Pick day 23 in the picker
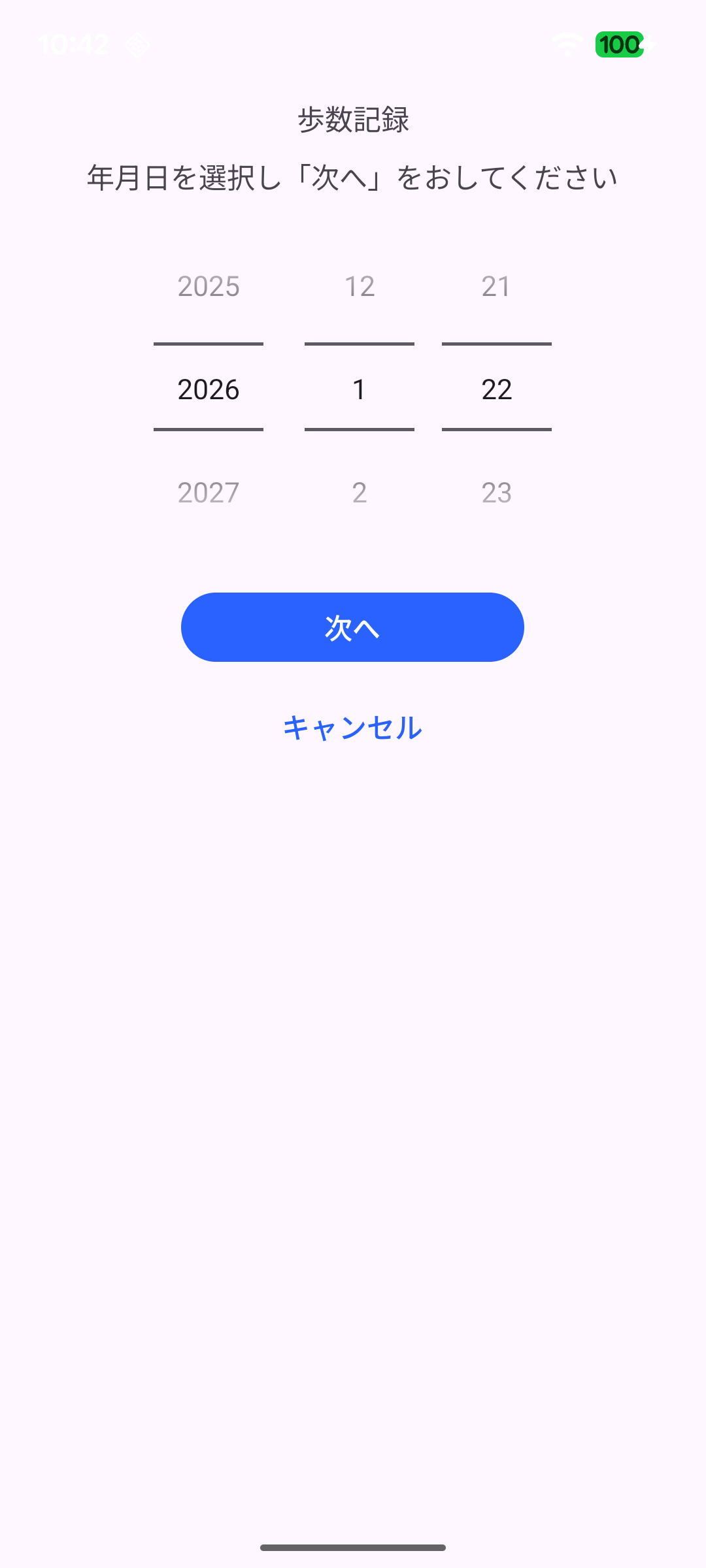Image resolution: width=706 pixels, height=1568 pixels. point(497,493)
